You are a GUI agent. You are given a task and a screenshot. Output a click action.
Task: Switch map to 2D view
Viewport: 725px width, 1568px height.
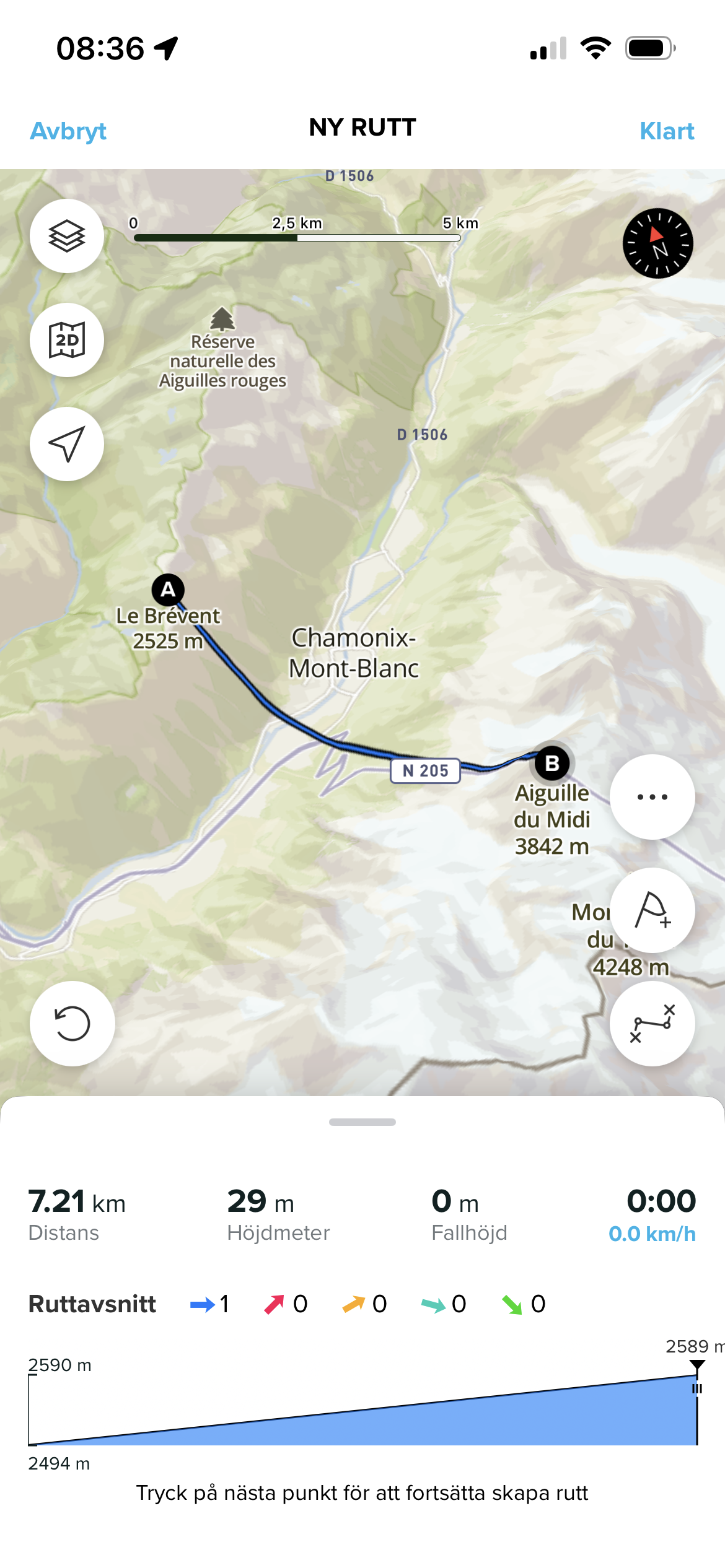67,340
